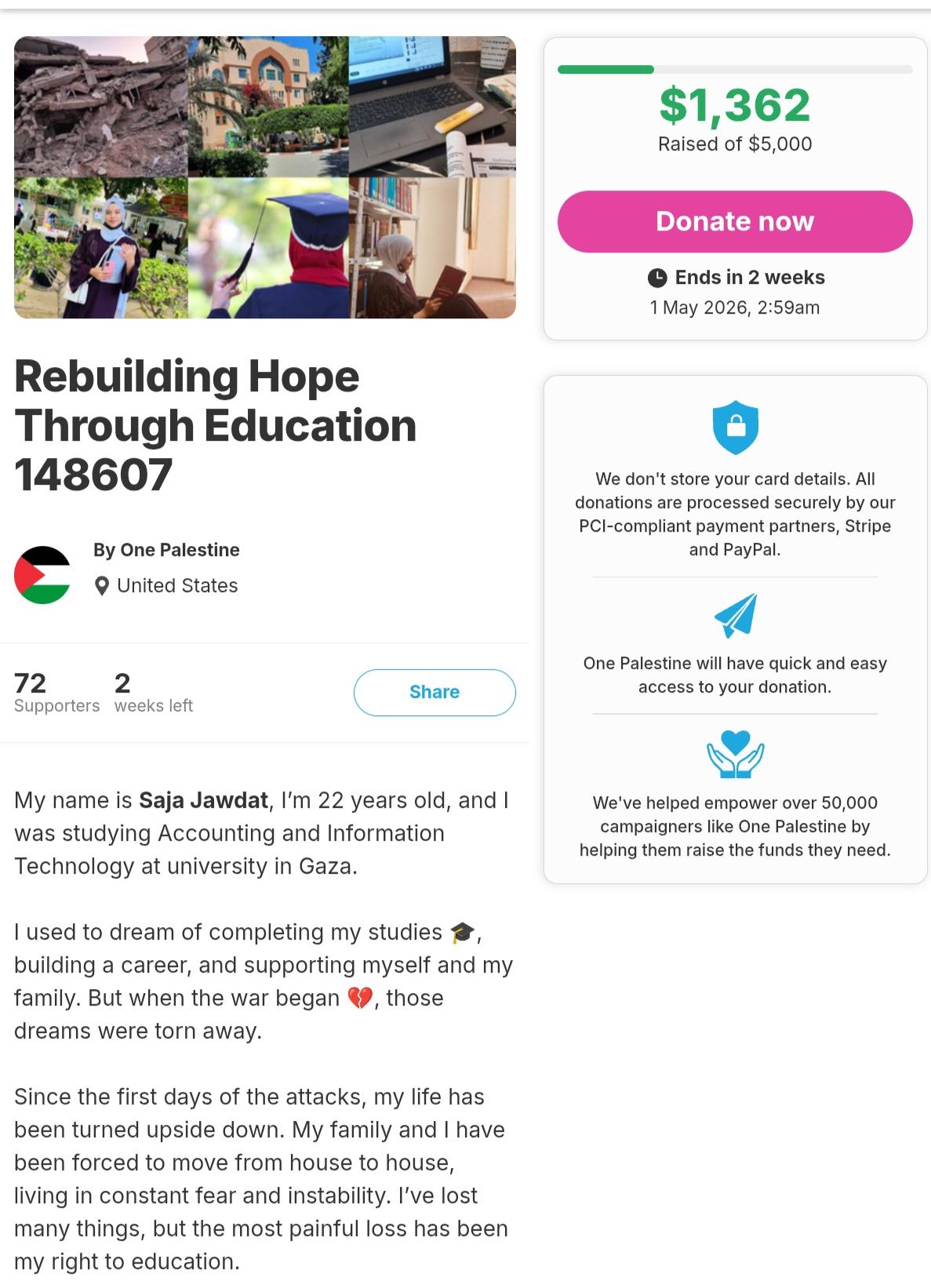Open the One Palestine organiser profile

tap(166, 550)
